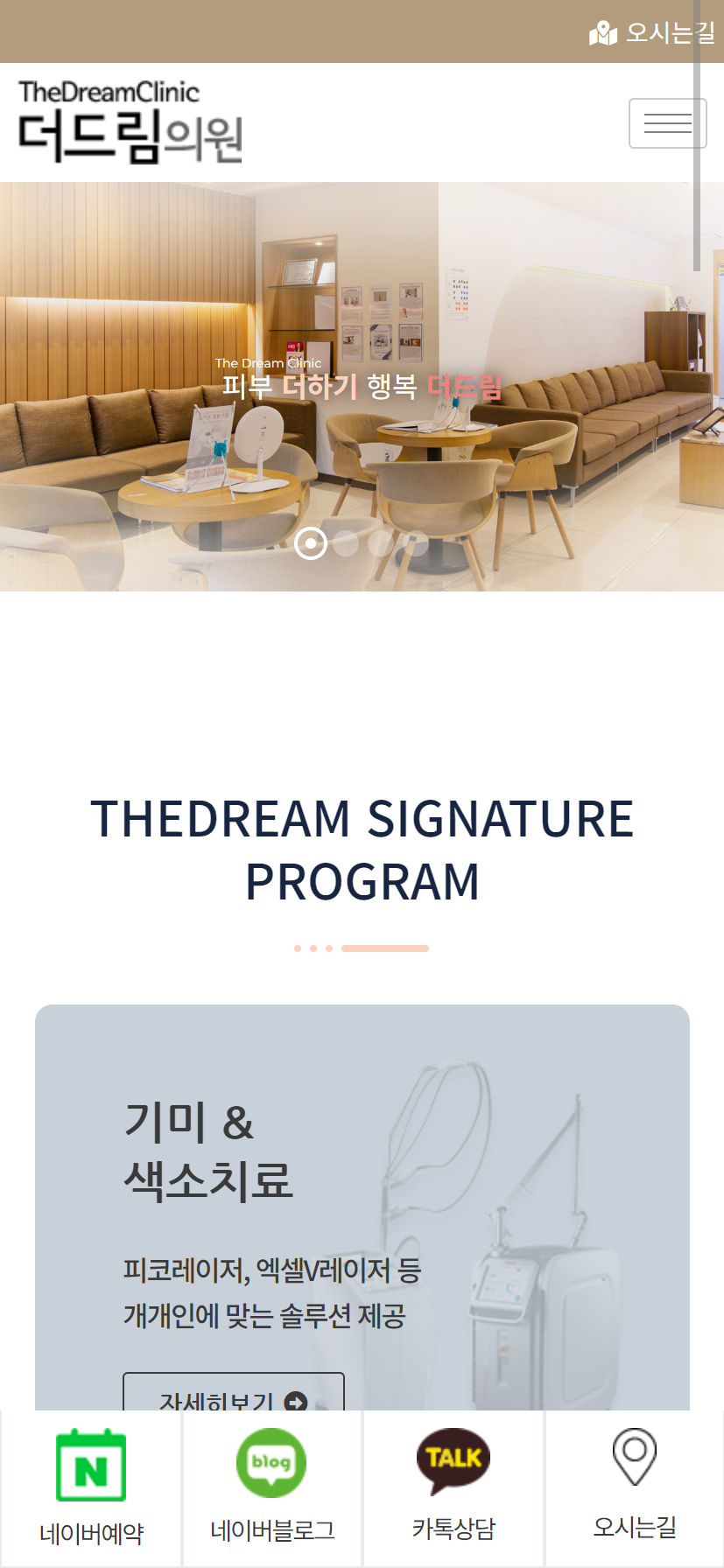Open the hamburger menu

pos(667,123)
